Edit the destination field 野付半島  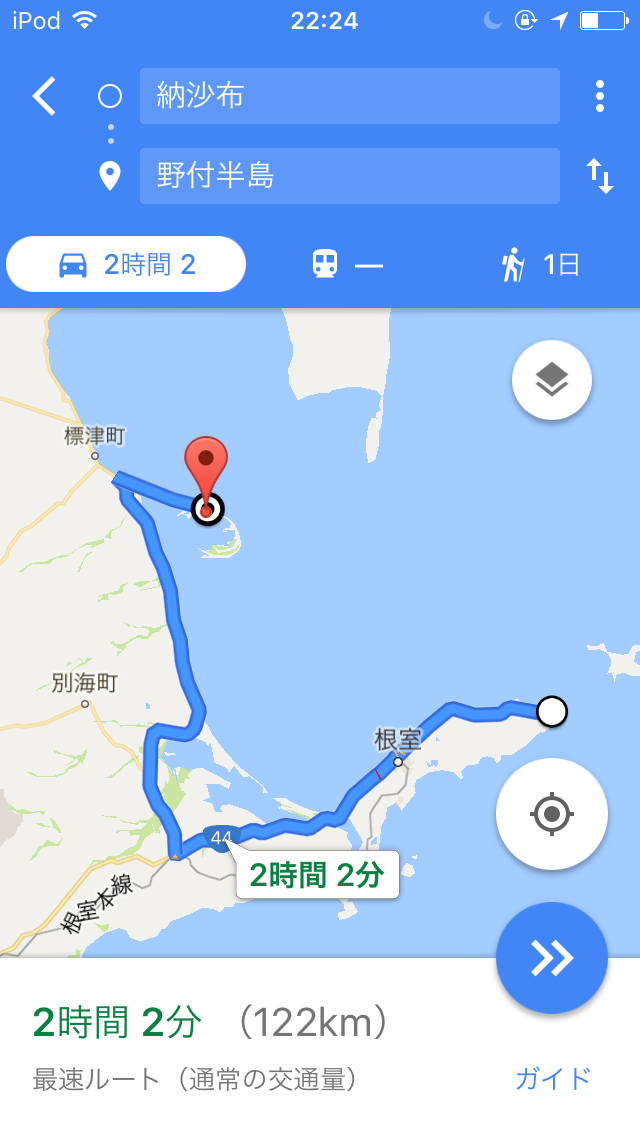click(349, 176)
